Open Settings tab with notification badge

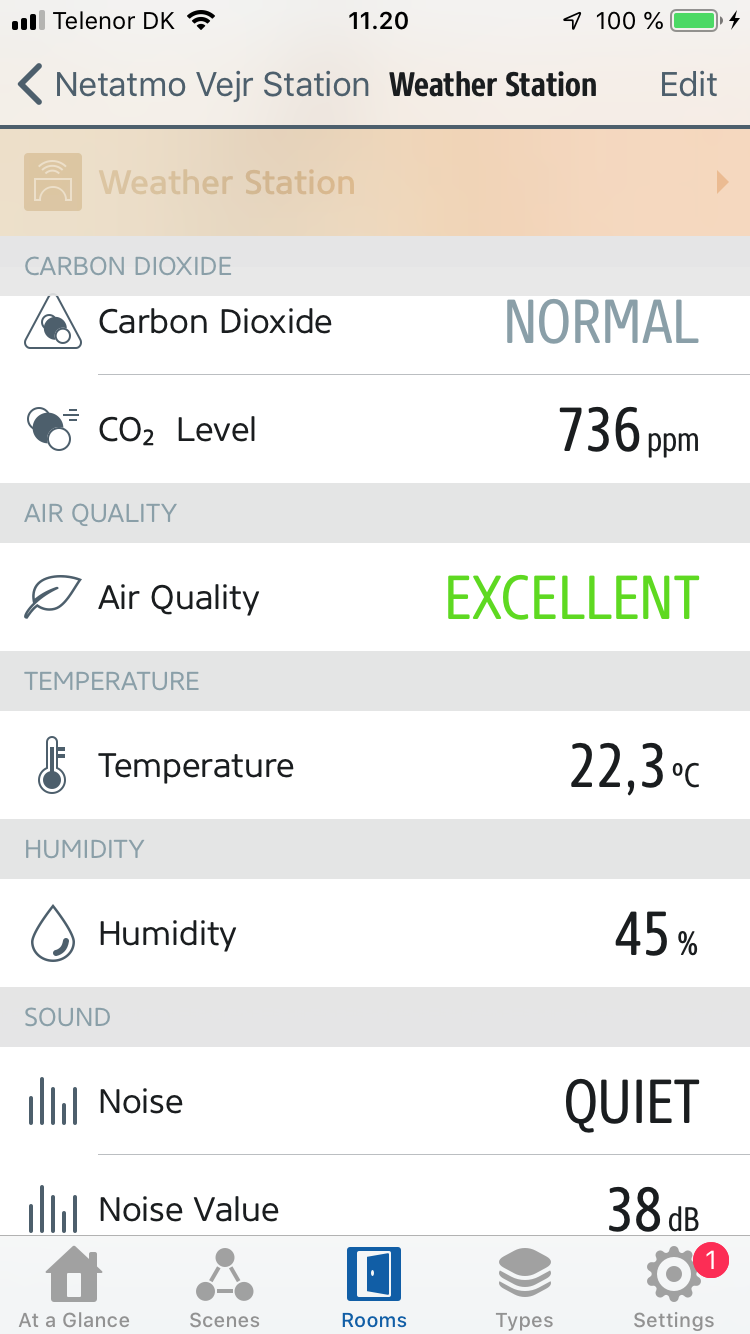pyautogui.click(x=674, y=1288)
